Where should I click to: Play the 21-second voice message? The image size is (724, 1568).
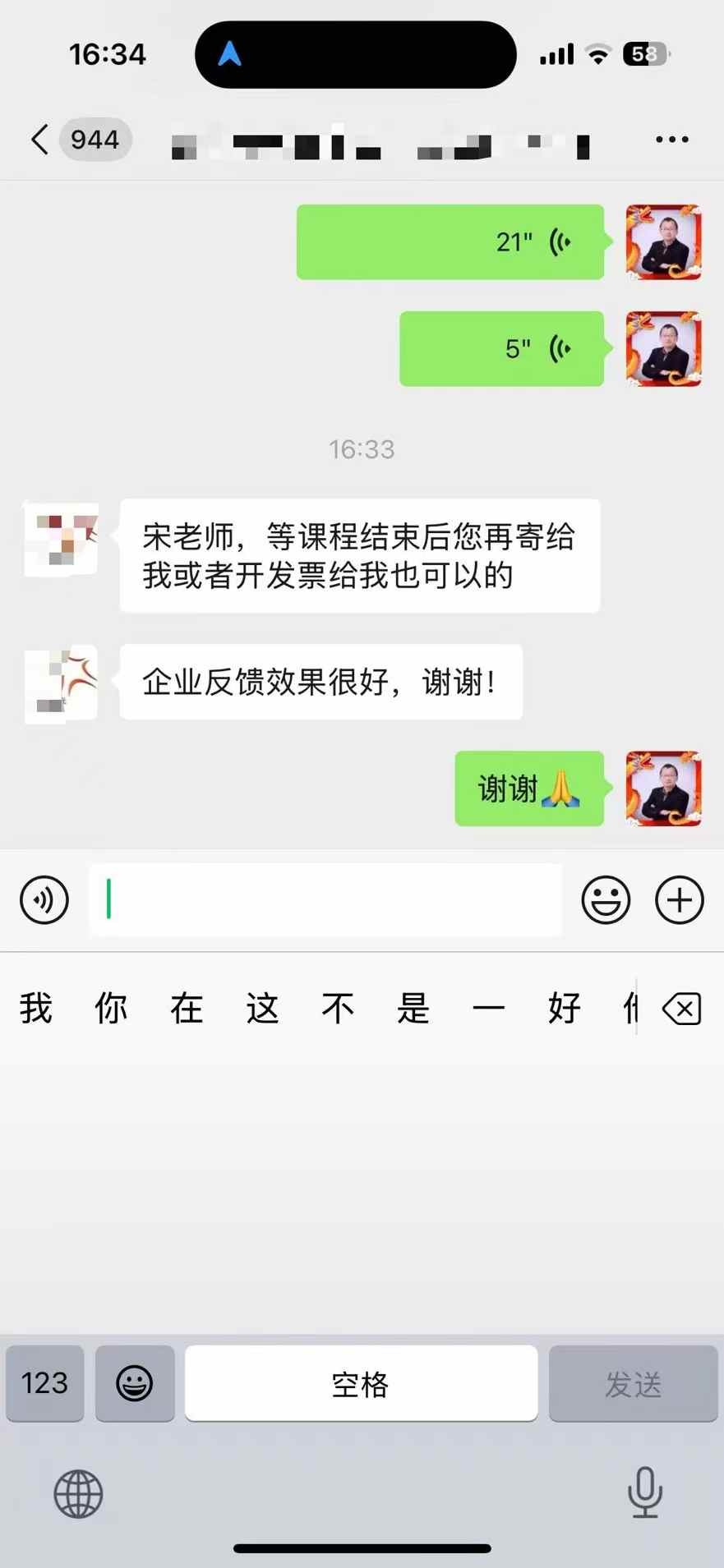click(450, 242)
